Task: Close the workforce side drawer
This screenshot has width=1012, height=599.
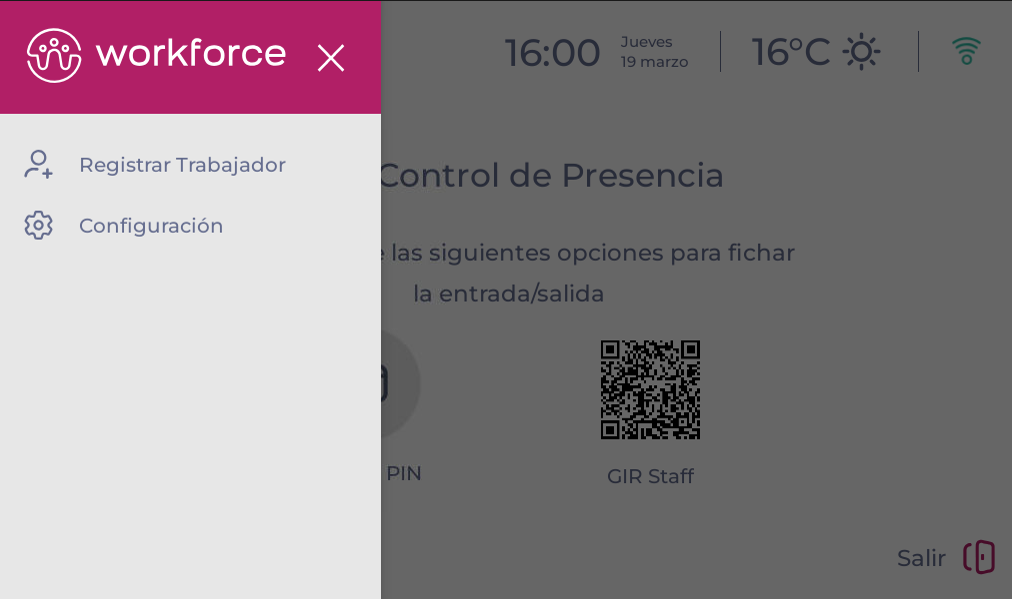Action: 331,58
